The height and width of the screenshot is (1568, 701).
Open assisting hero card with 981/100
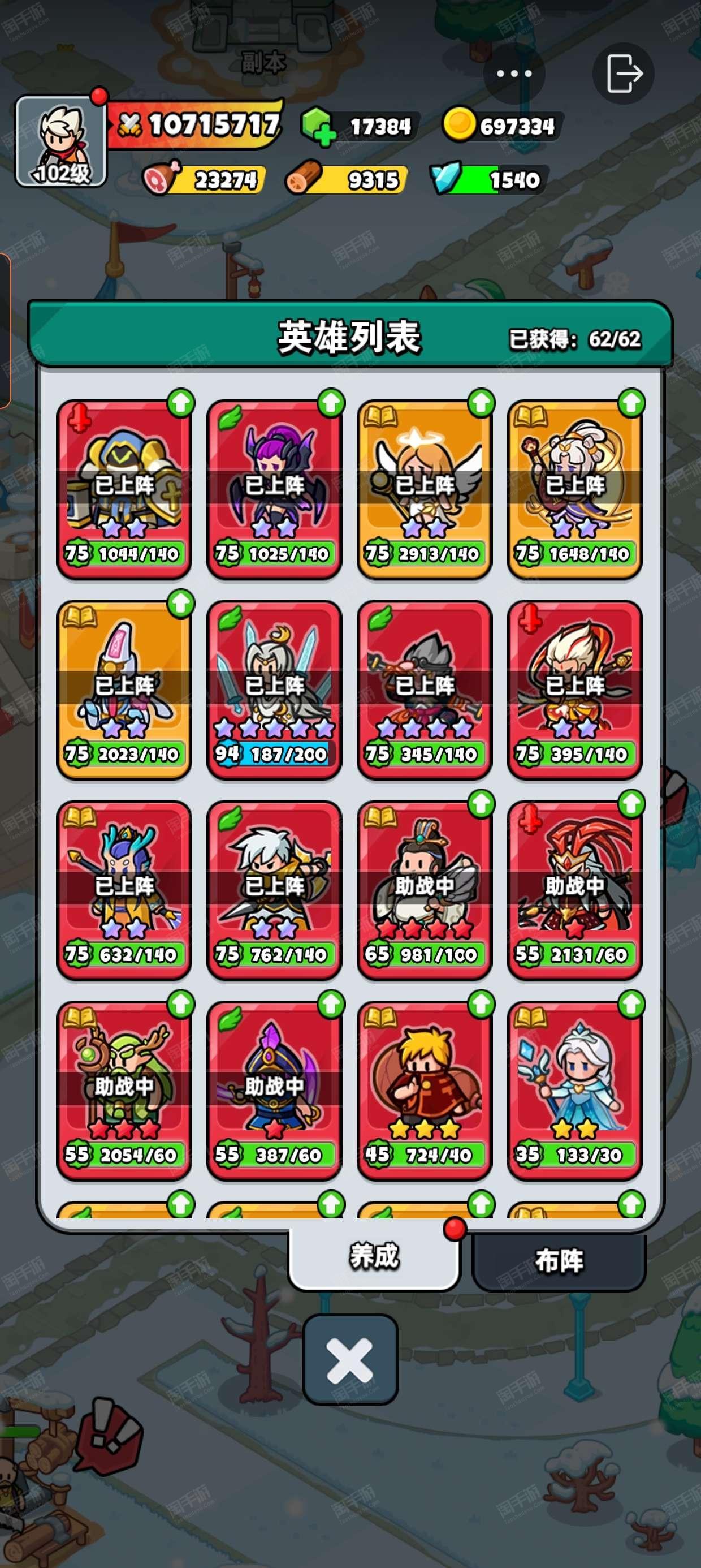click(424, 889)
